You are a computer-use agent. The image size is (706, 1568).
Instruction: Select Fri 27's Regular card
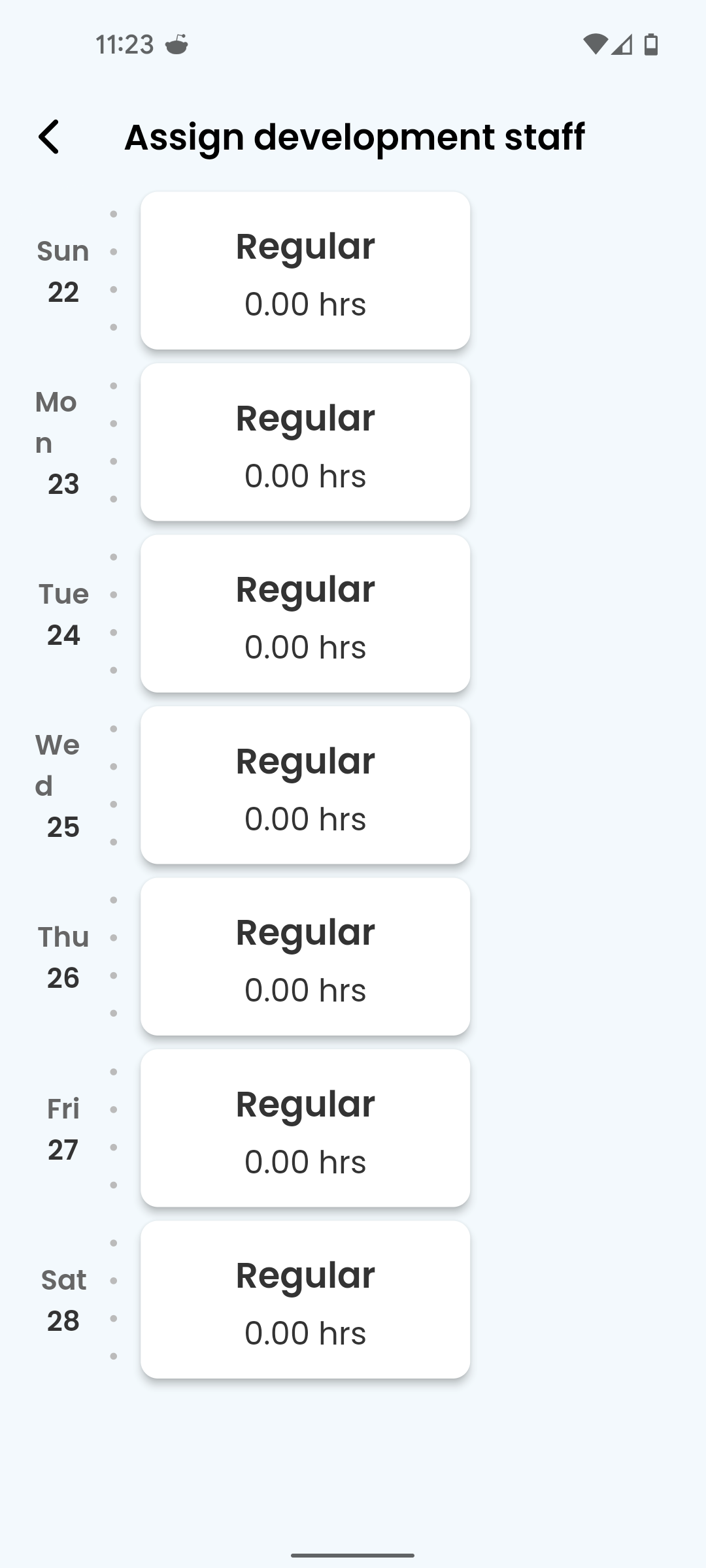coord(305,1128)
